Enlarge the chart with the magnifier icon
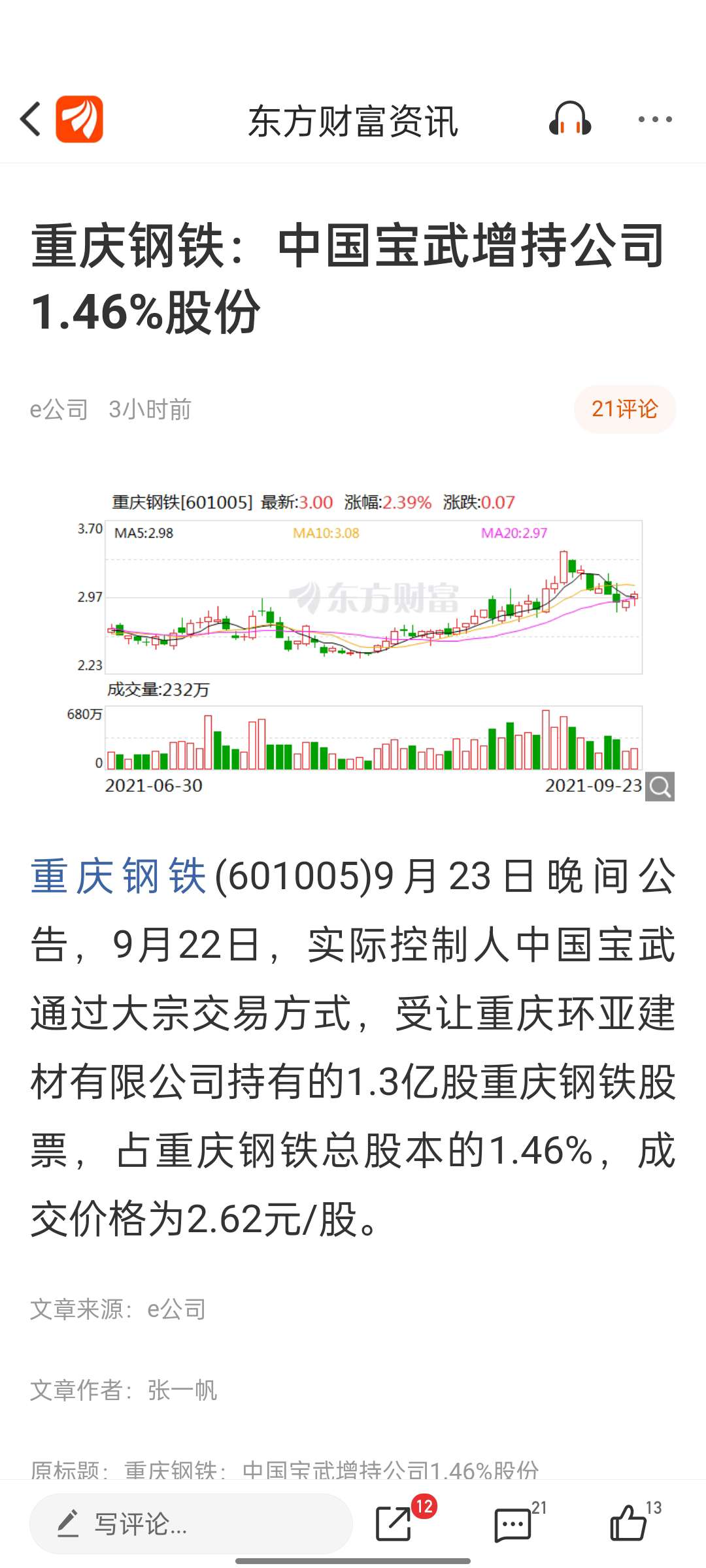The image size is (706, 1568). tap(660, 787)
